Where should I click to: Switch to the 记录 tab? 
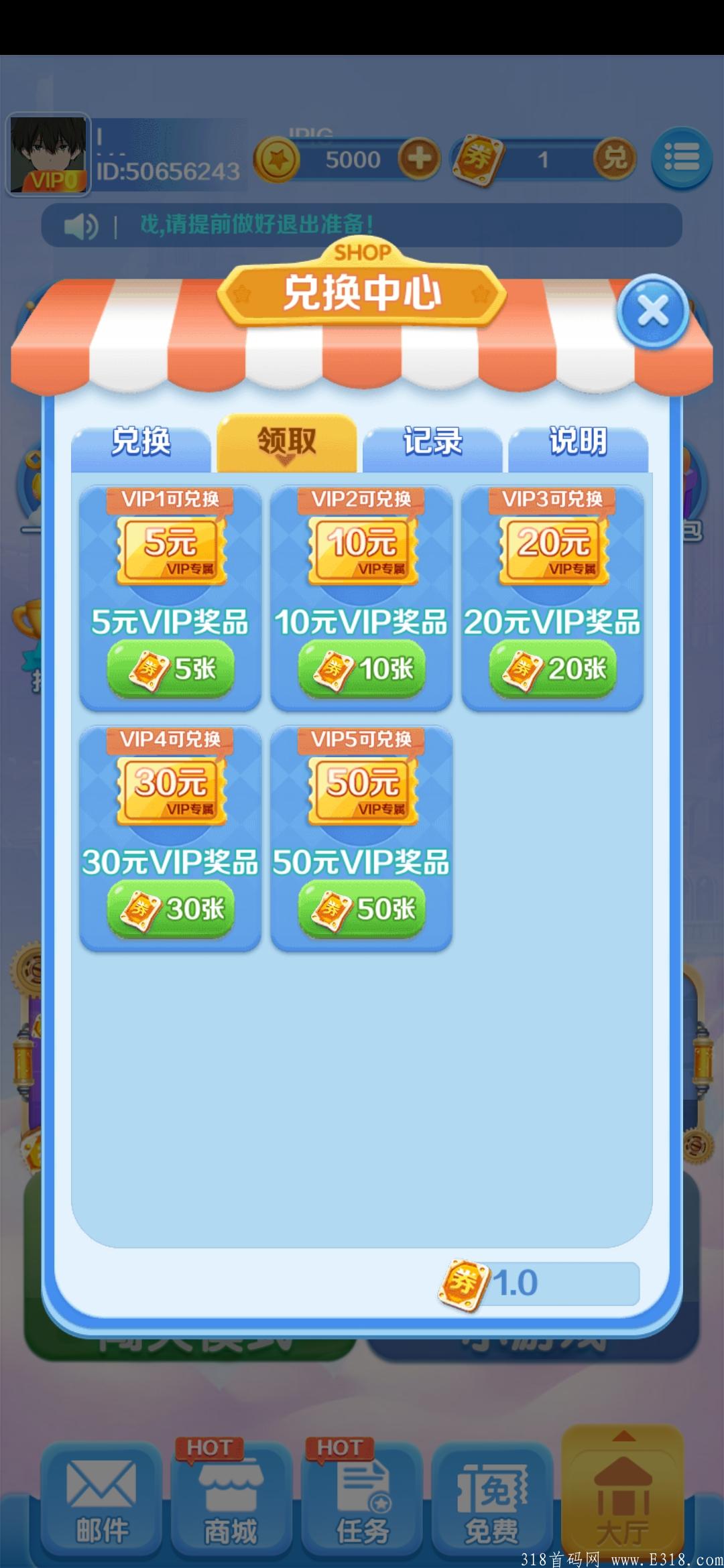tap(432, 442)
